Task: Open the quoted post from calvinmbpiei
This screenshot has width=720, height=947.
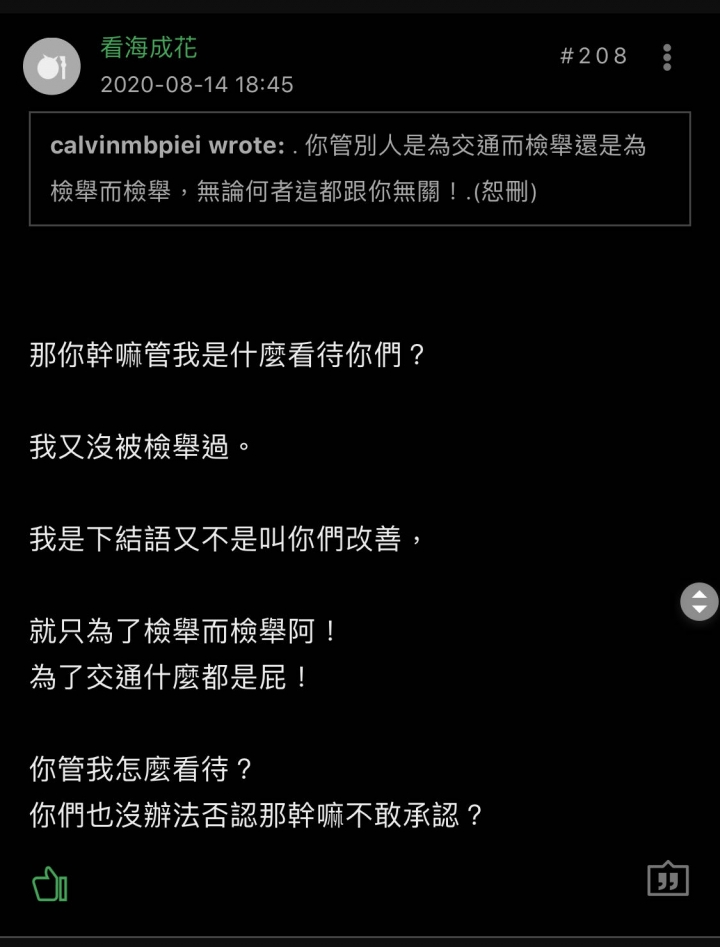Action: click(360, 169)
